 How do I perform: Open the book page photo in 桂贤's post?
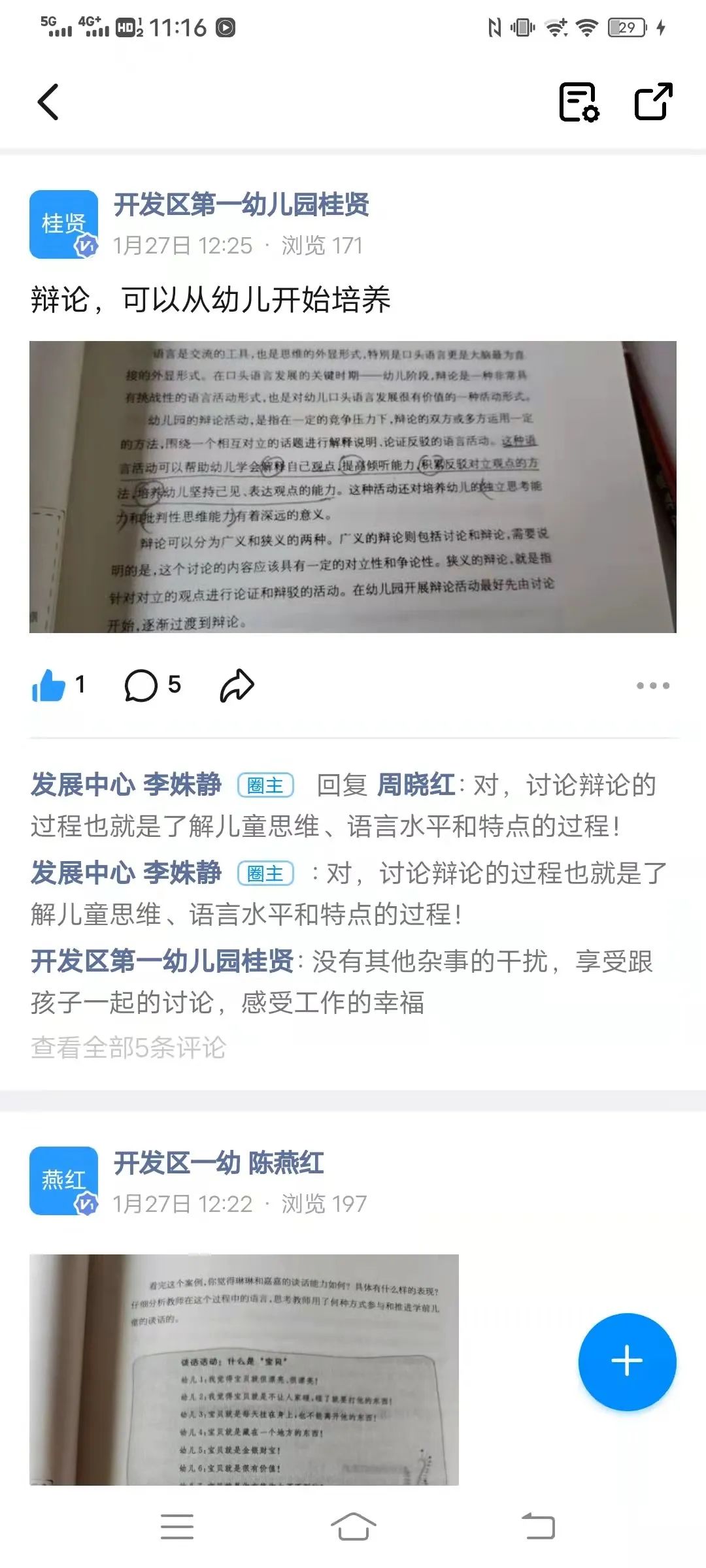[x=352, y=486]
